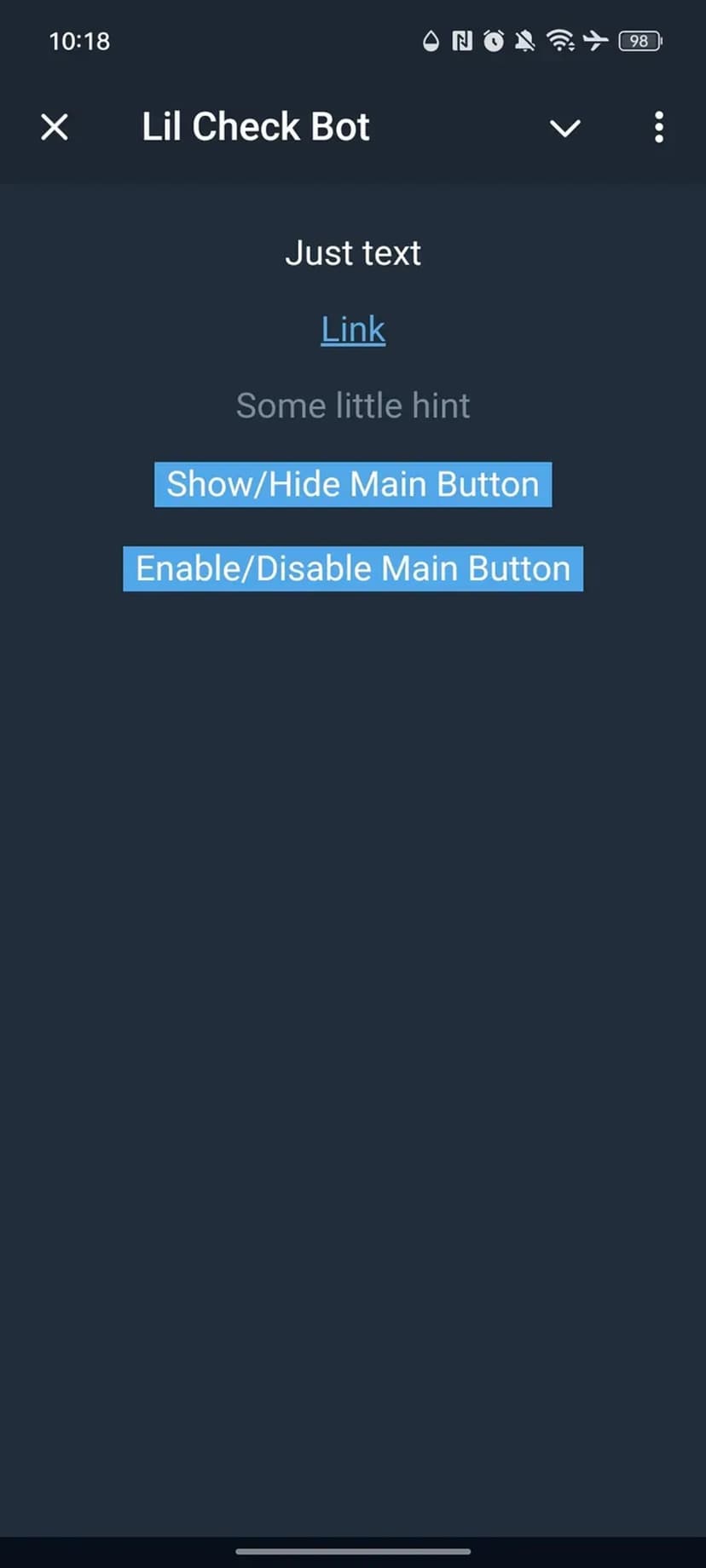The image size is (706, 1568).
Task: Tap the Show/Hide Main Button
Action: [353, 484]
